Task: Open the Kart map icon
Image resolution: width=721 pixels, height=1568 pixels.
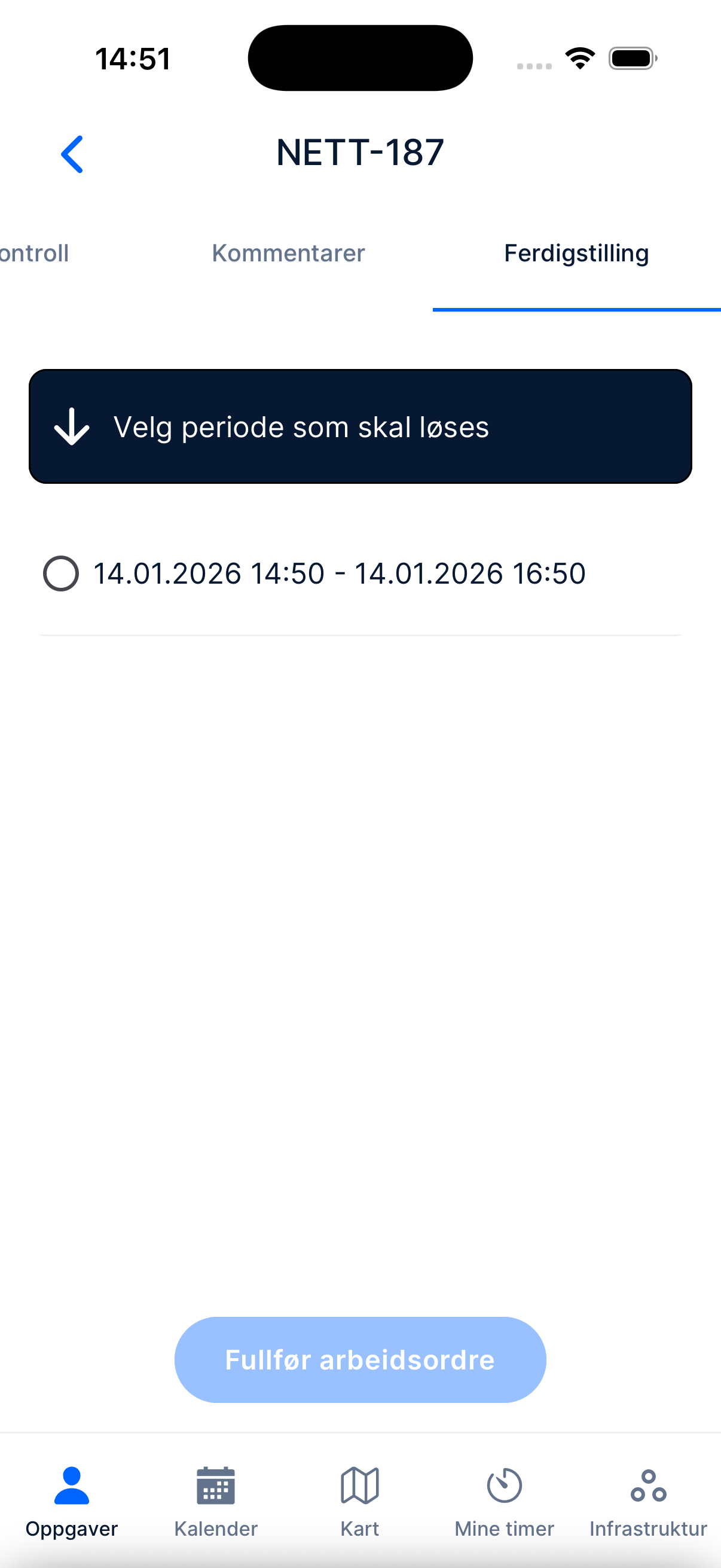Action: (x=360, y=1487)
